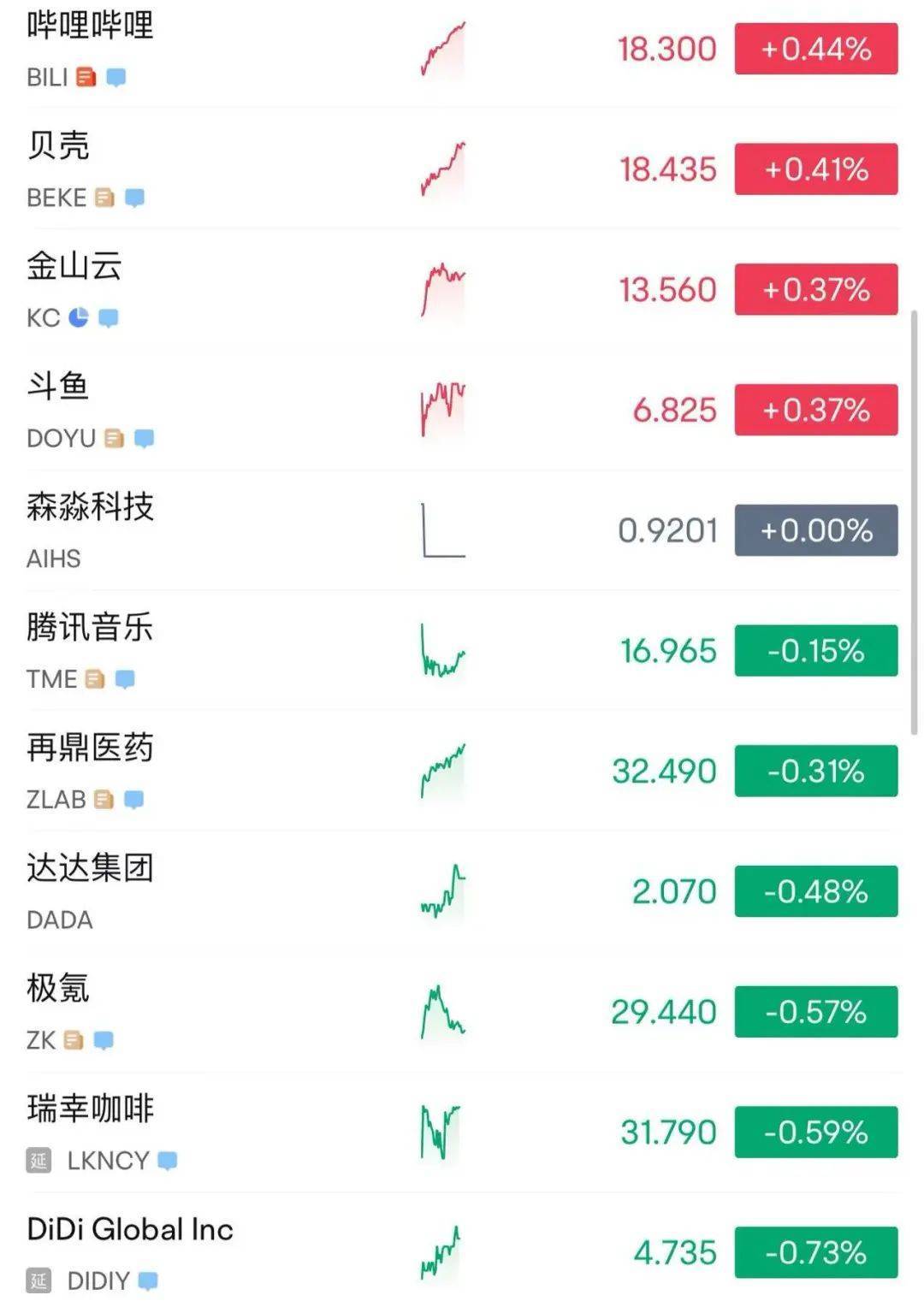Viewport: 924px width, 1307px height.
Task: Click the report icon beside ZK ticker
Action: (72, 1039)
